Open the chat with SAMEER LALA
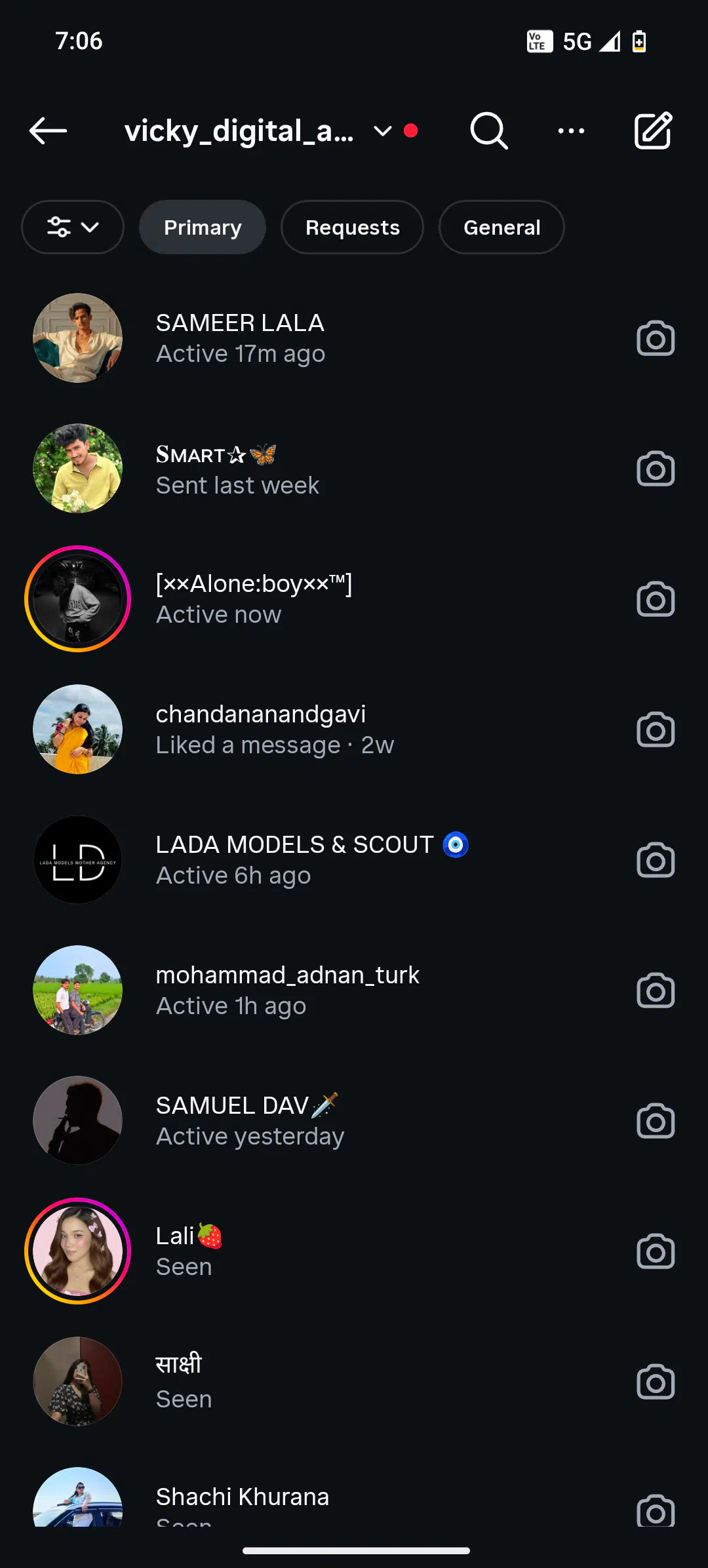 (x=328, y=338)
